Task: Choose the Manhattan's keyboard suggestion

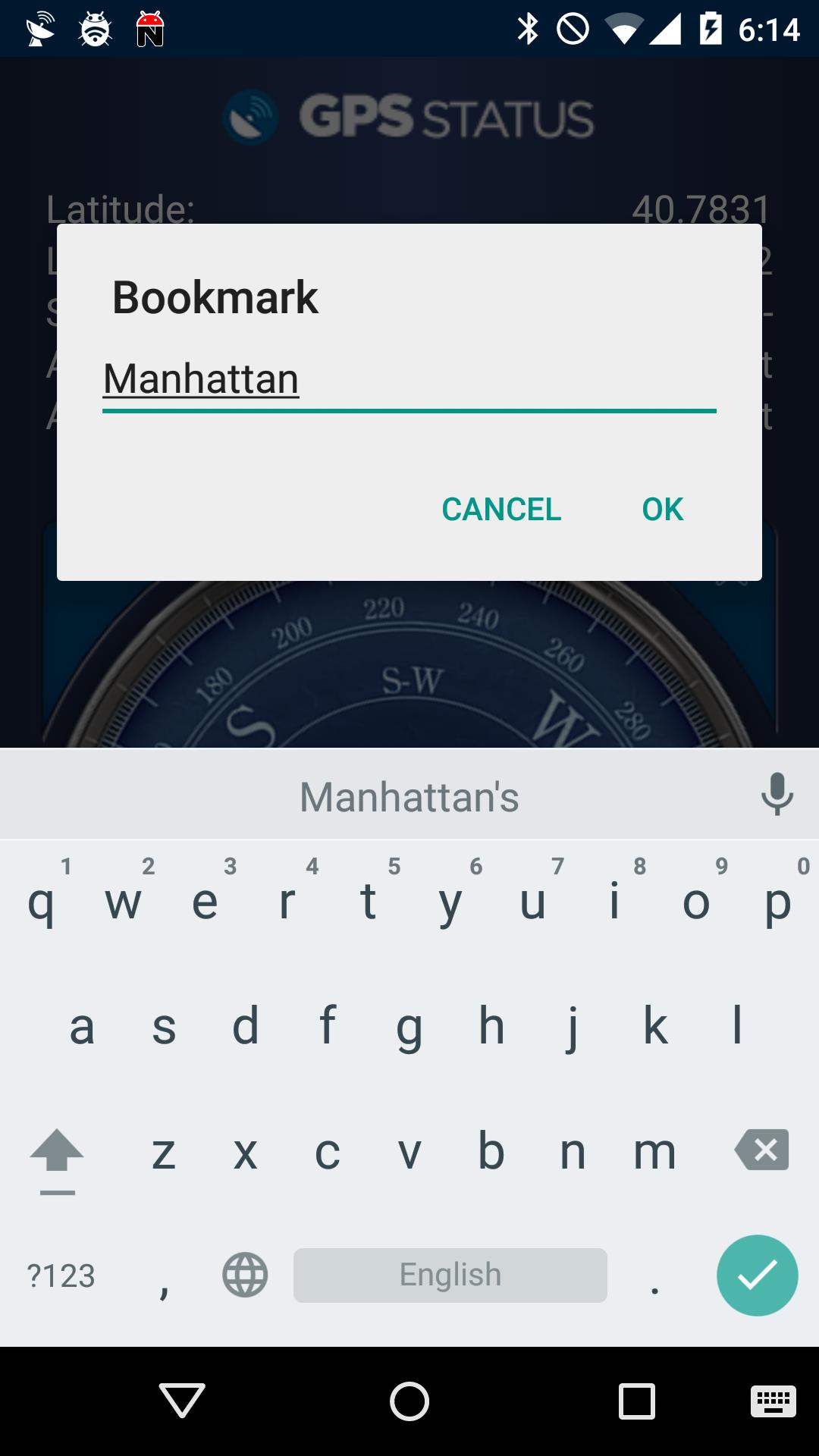Action: pos(409,797)
